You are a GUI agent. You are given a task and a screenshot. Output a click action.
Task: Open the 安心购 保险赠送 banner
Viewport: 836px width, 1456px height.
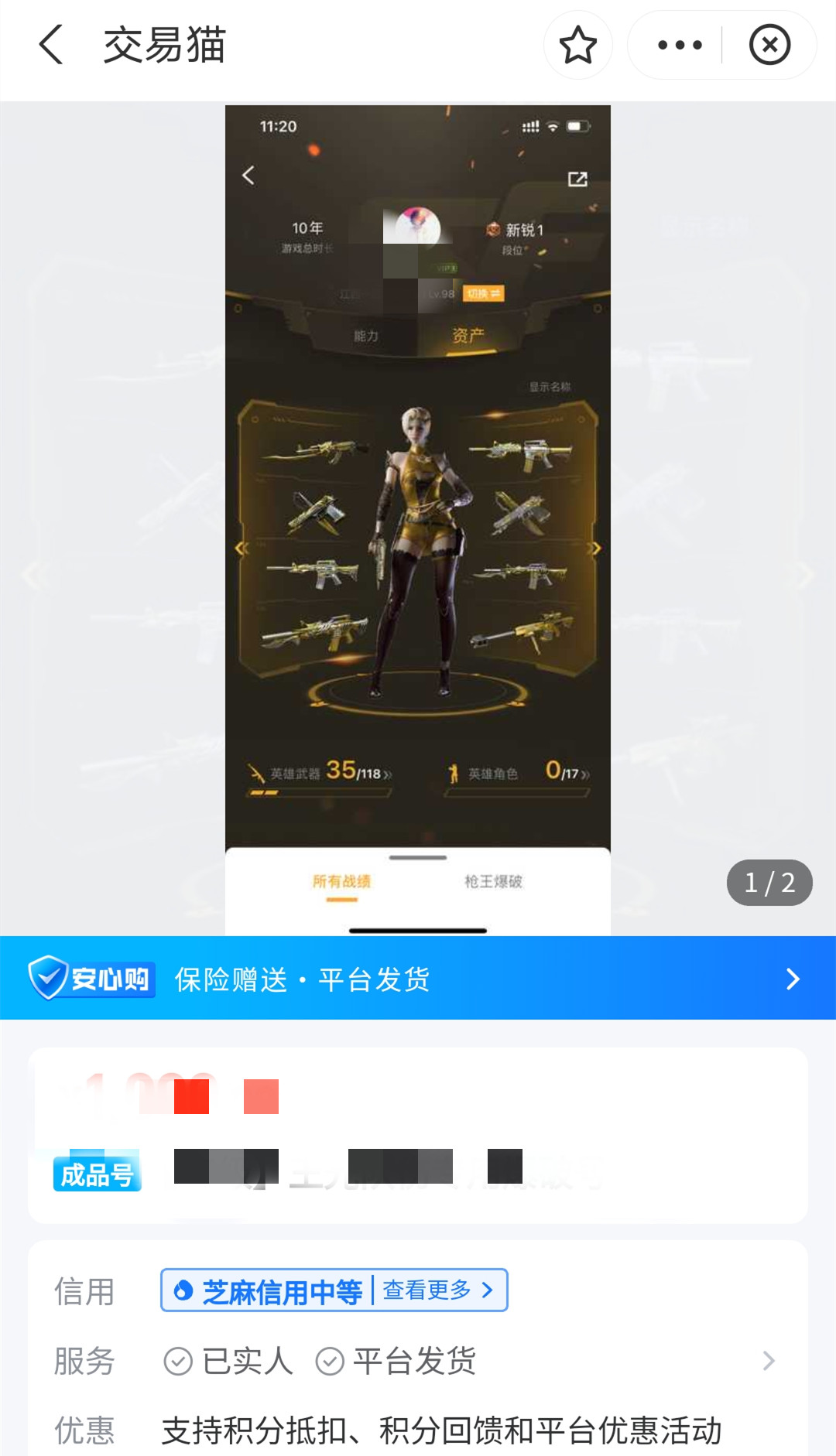418,979
